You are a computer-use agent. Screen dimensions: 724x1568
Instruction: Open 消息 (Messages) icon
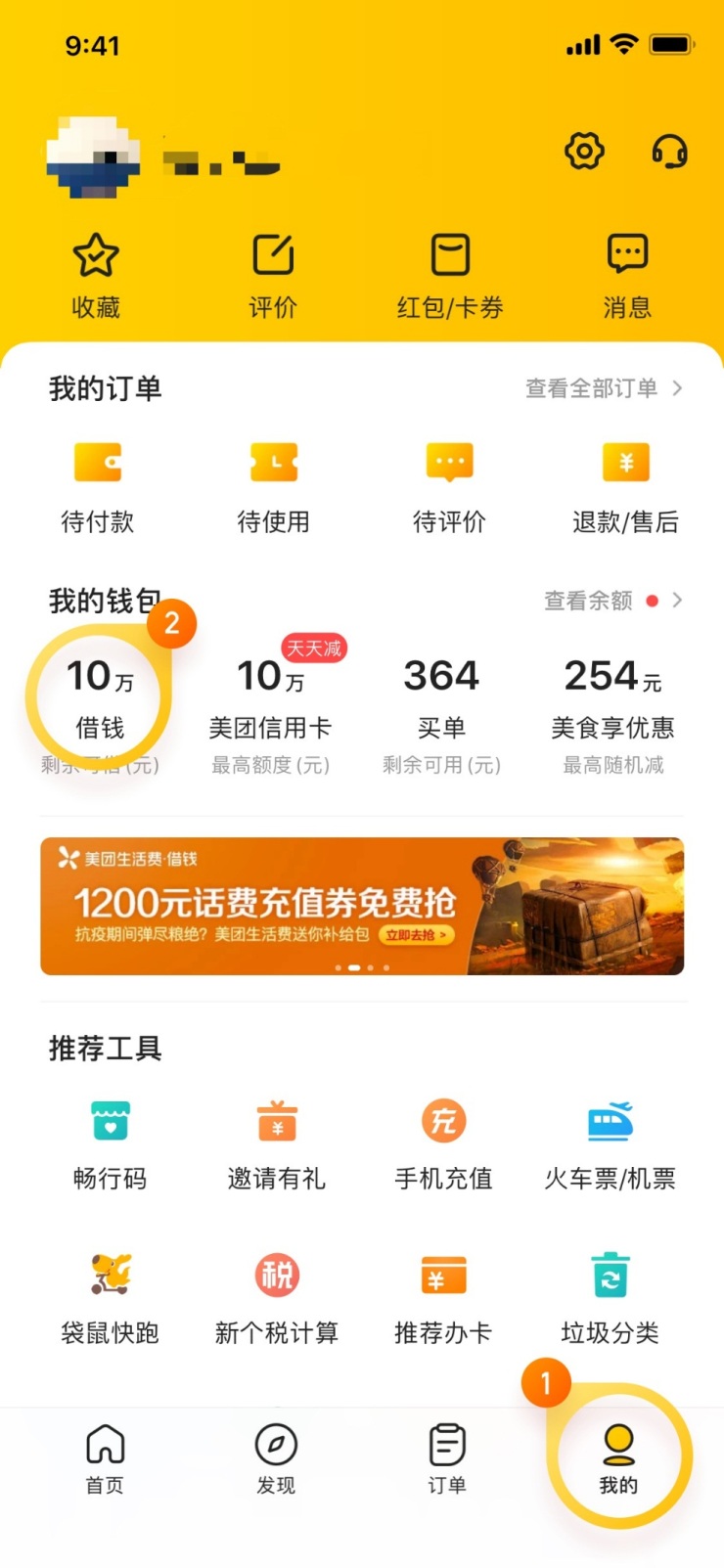point(627,274)
